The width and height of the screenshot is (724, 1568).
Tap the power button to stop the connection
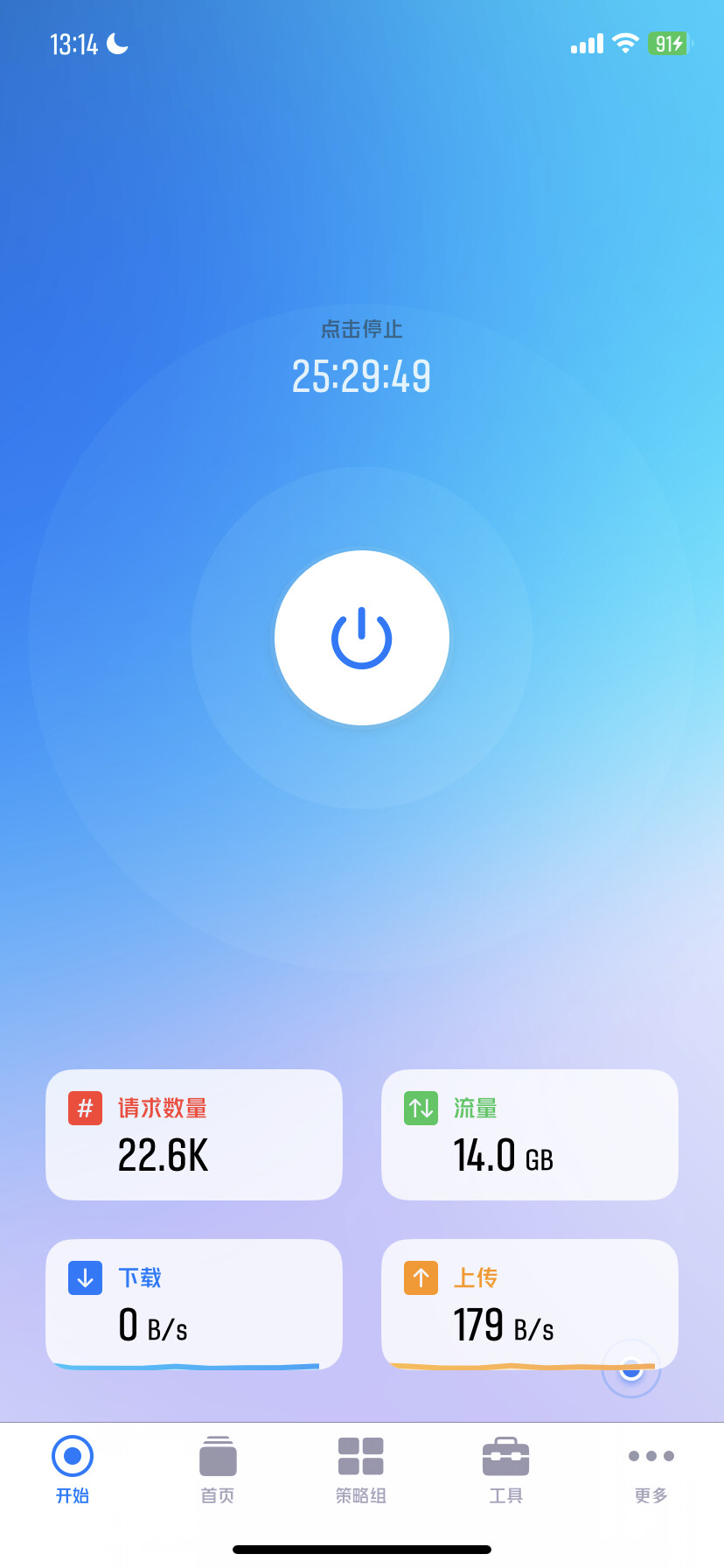point(362,638)
